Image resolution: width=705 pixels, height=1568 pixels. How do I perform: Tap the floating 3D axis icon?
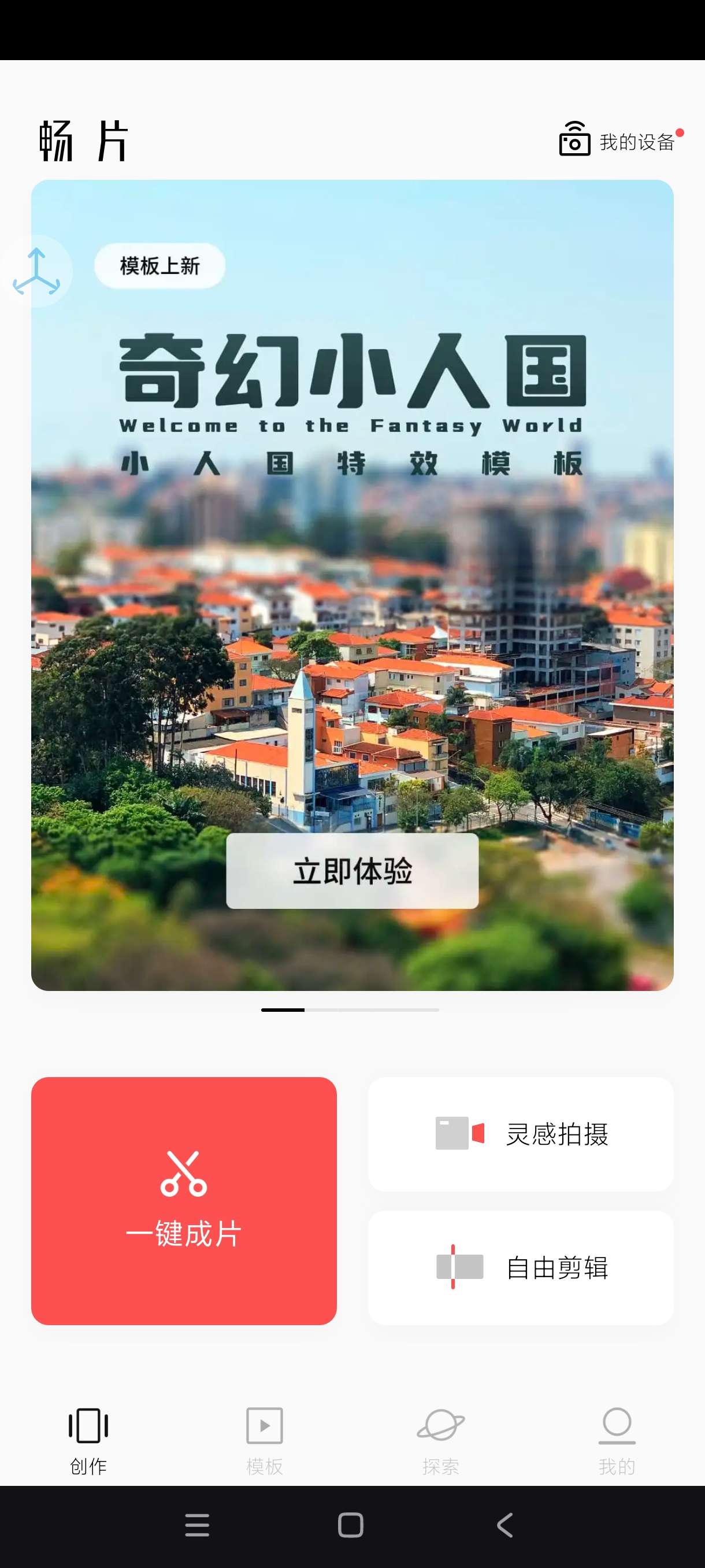click(36, 271)
